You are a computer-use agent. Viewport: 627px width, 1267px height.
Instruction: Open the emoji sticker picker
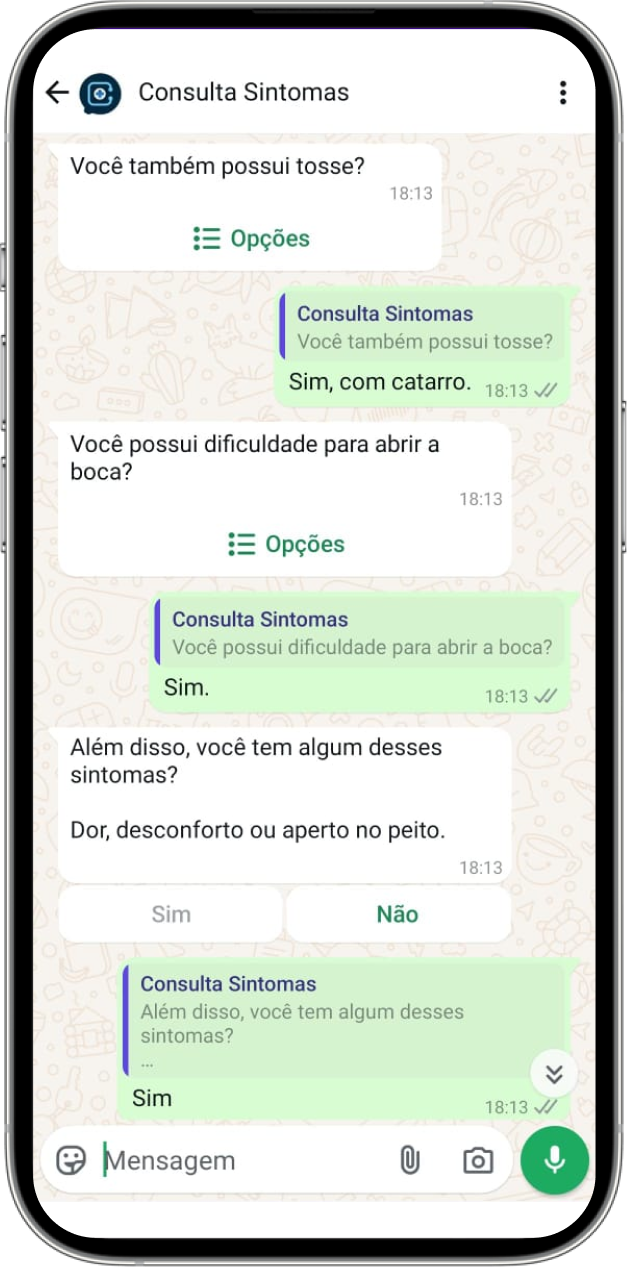71,1160
